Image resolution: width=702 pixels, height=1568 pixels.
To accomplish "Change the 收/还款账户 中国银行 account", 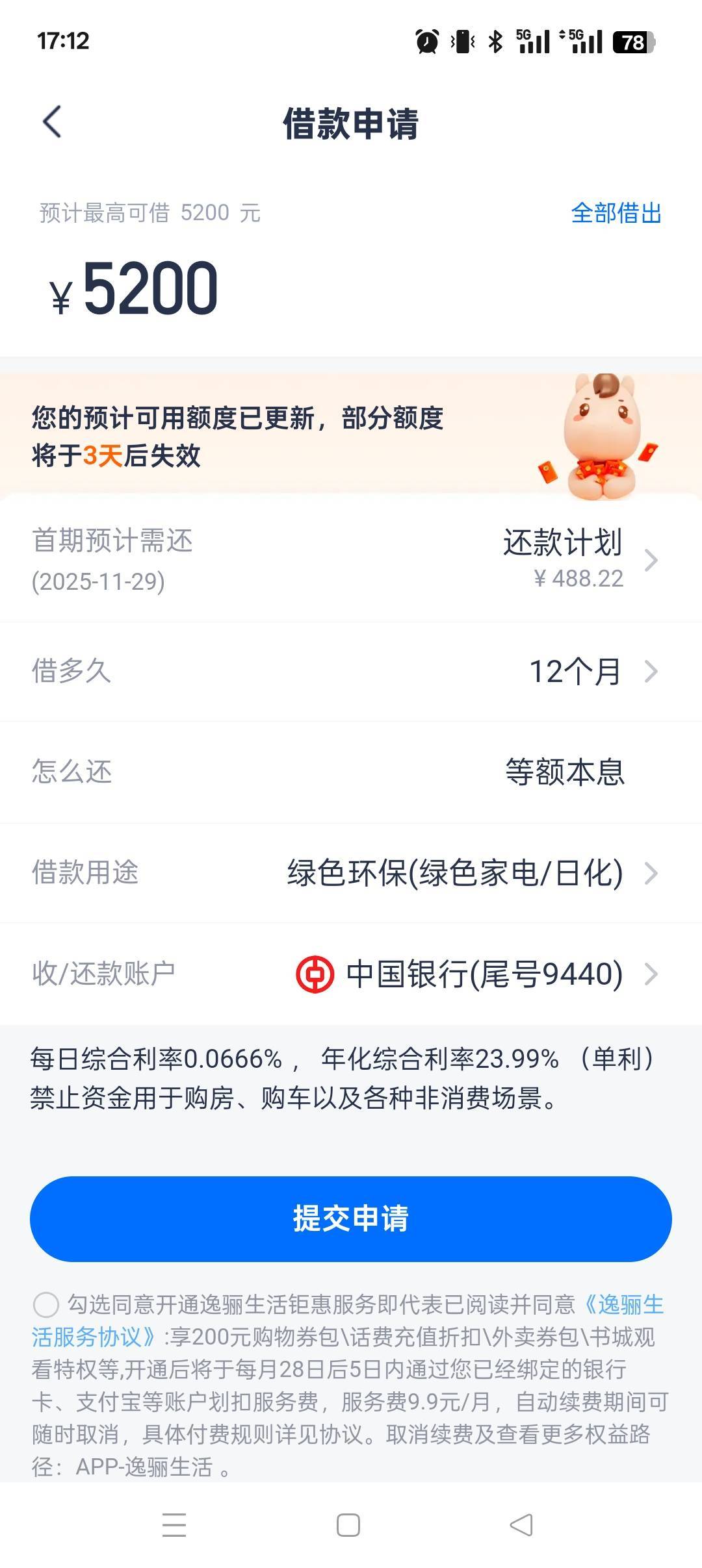I will tap(351, 974).
